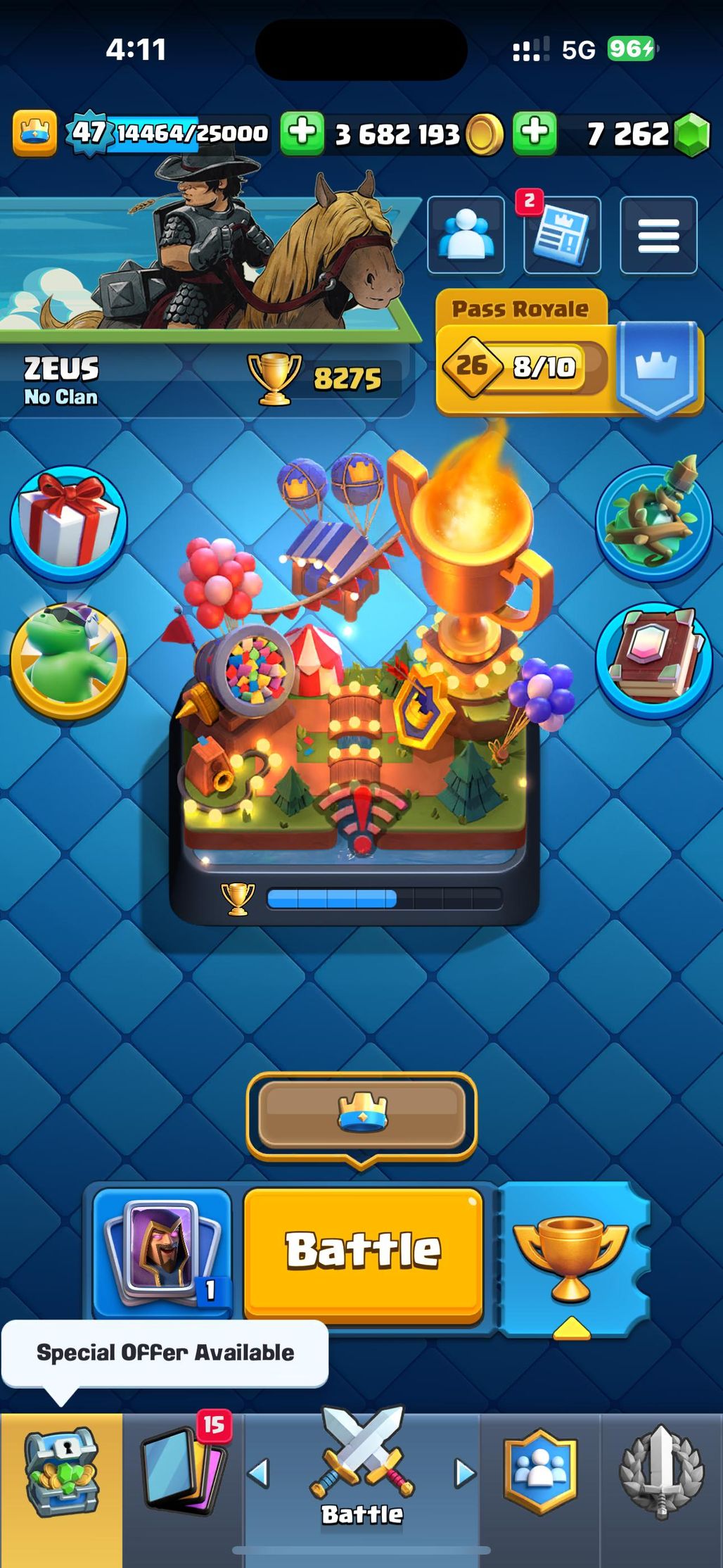Open the gift box reward
The width and height of the screenshot is (723, 1568).
(x=68, y=522)
